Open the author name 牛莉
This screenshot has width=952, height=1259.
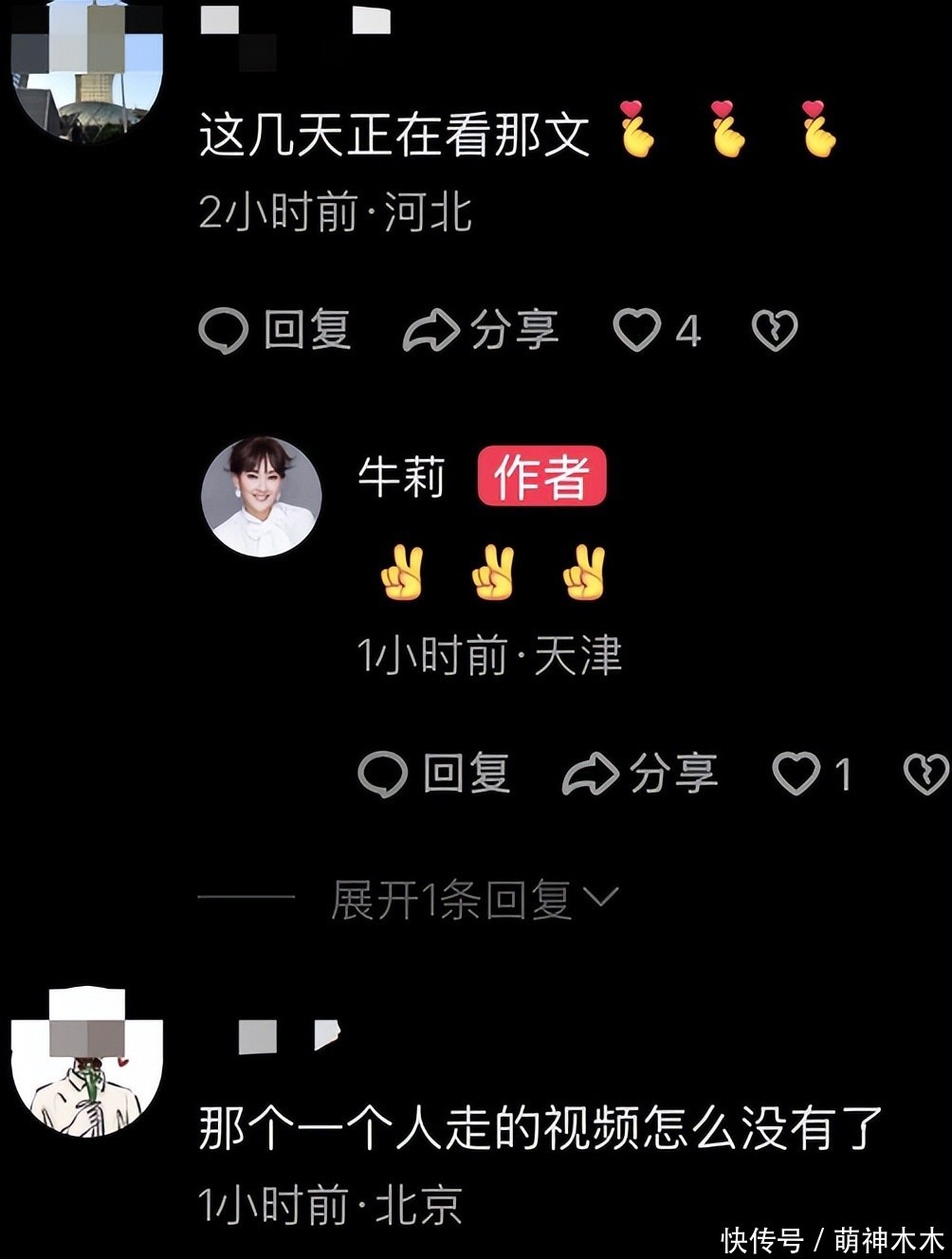[x=401, y=477]
